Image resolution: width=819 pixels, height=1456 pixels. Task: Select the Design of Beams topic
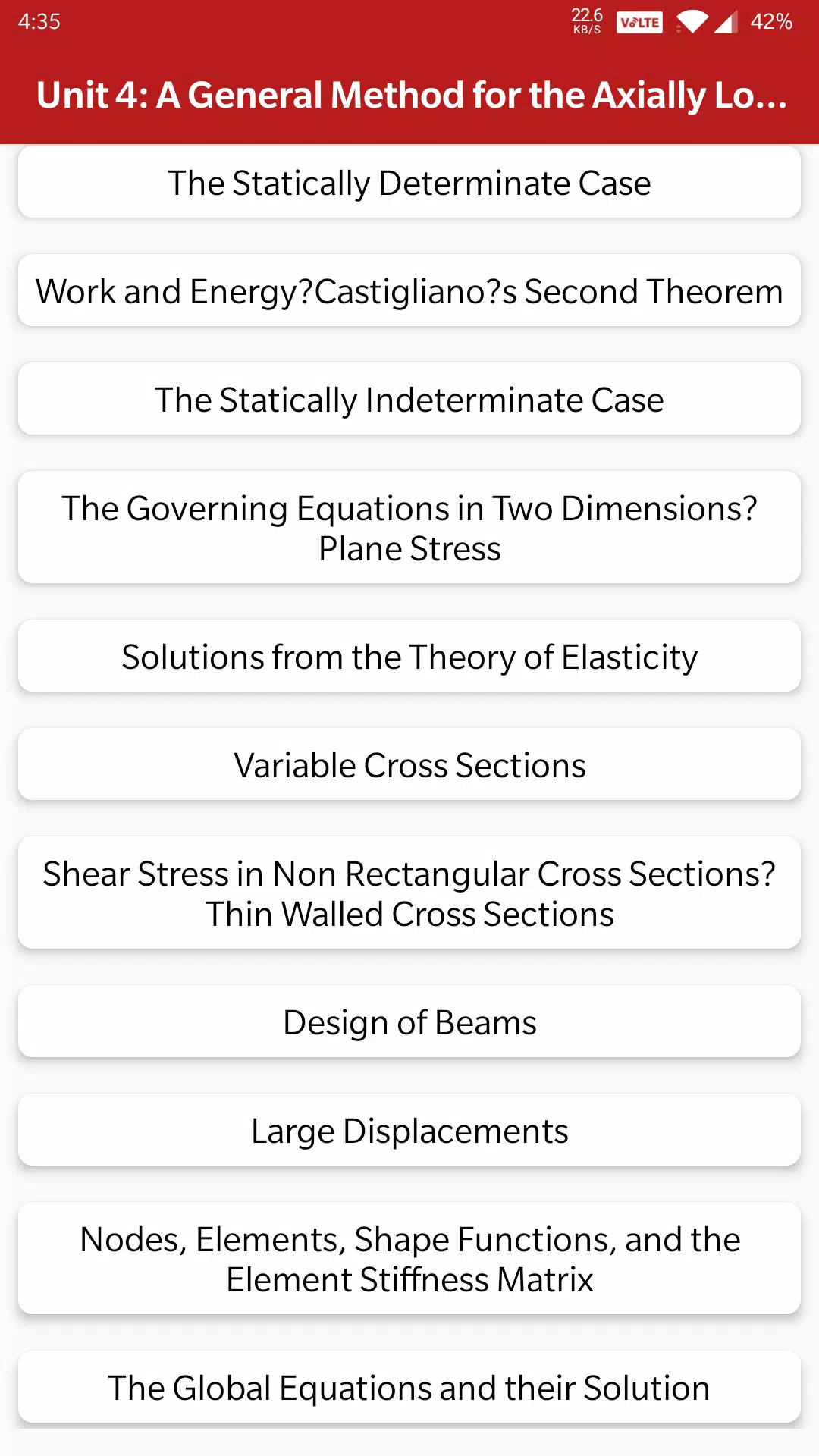click(x=409, y=1022)
